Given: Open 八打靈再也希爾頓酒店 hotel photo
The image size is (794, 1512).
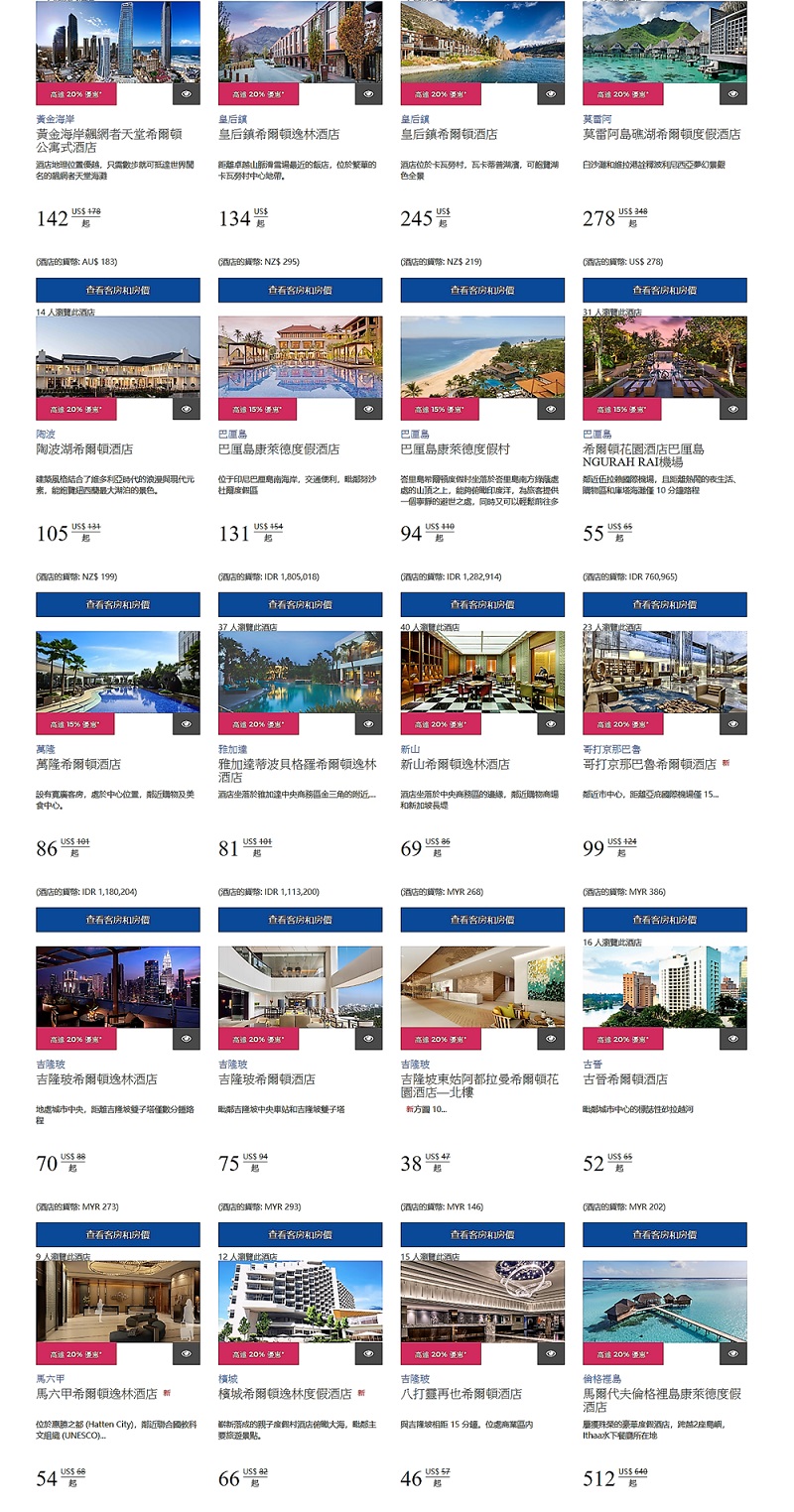Looking at the screenshot, I should [x=482, y=1302].
